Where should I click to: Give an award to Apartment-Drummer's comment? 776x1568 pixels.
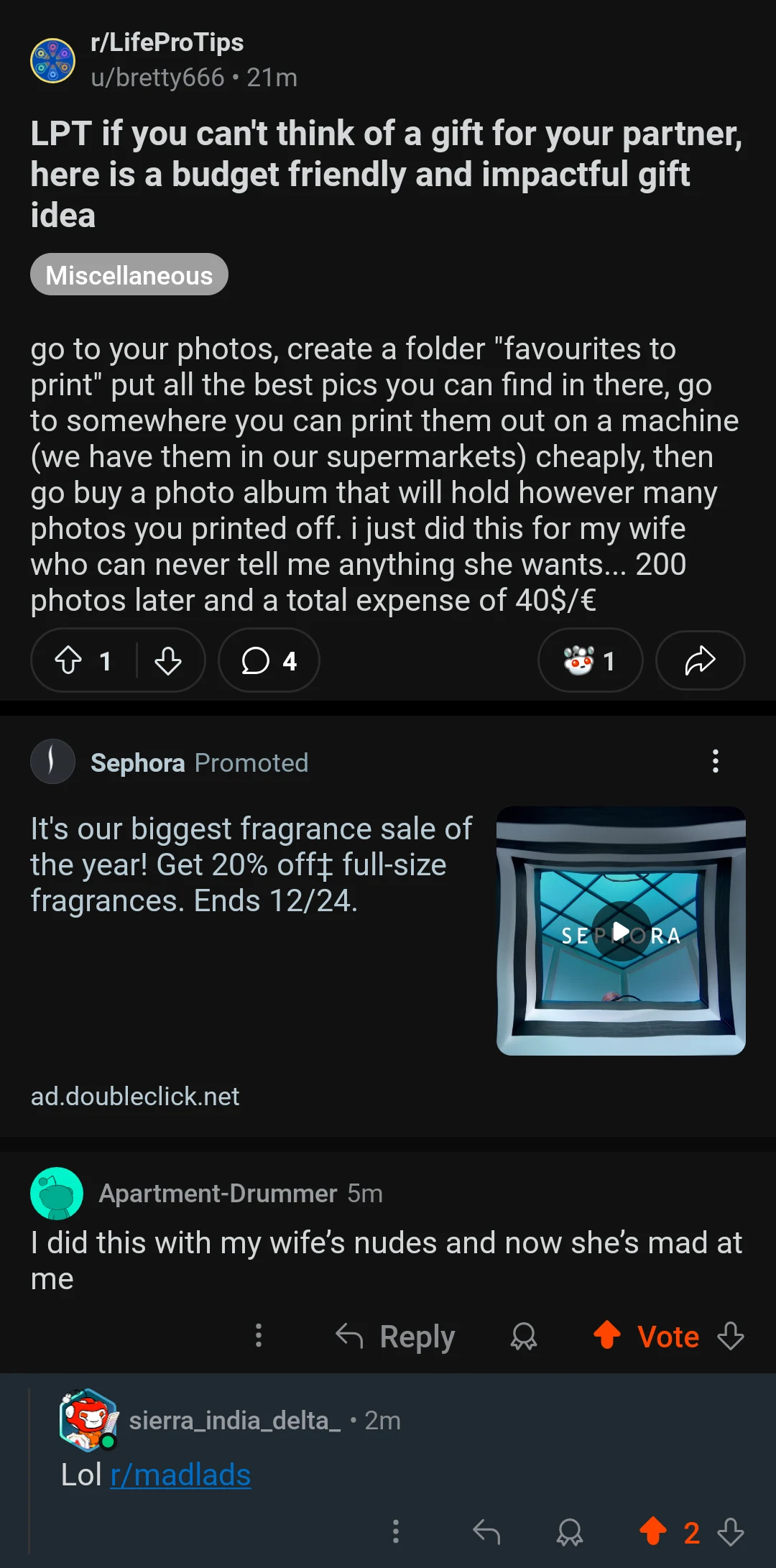(x=524, y=1337)
